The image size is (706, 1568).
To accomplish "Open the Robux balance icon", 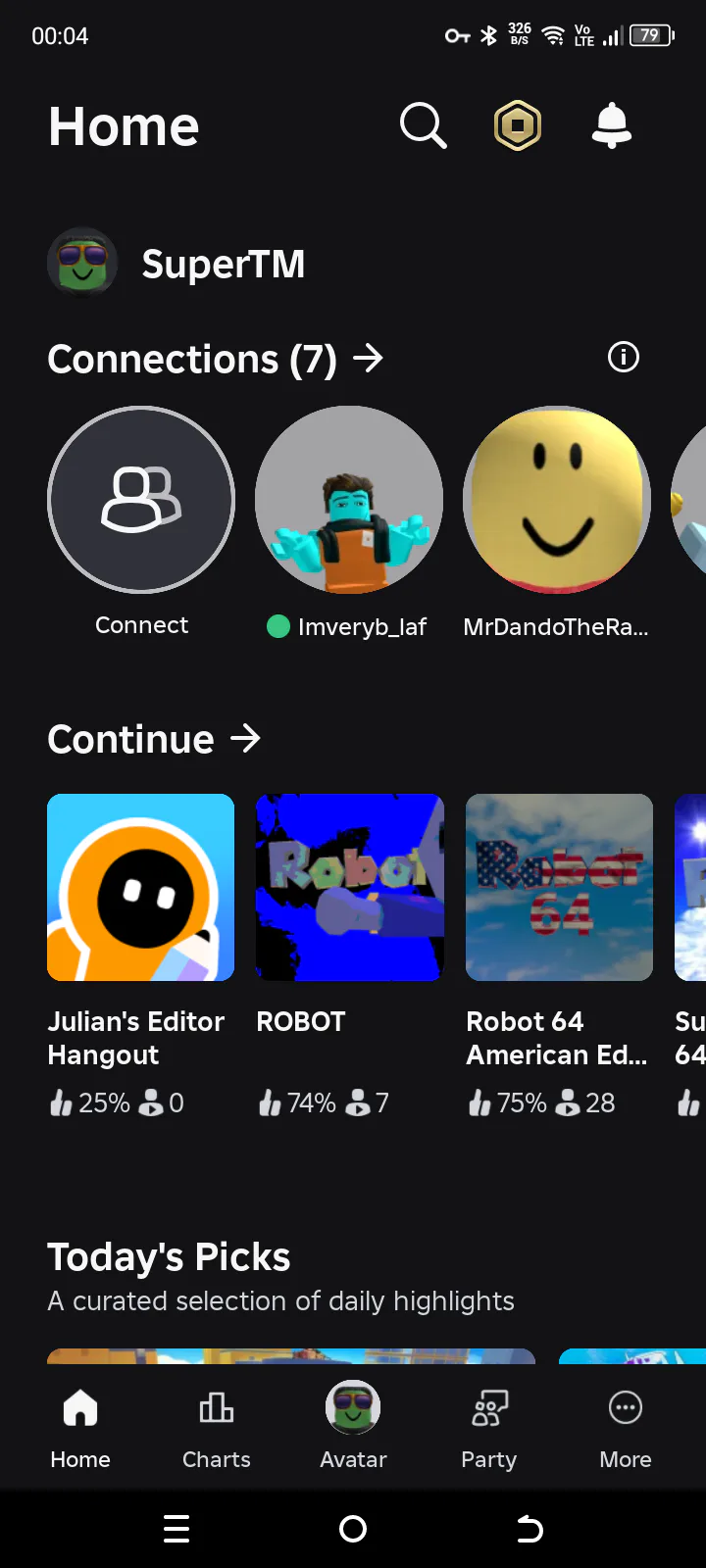I will tap(518, 125).
